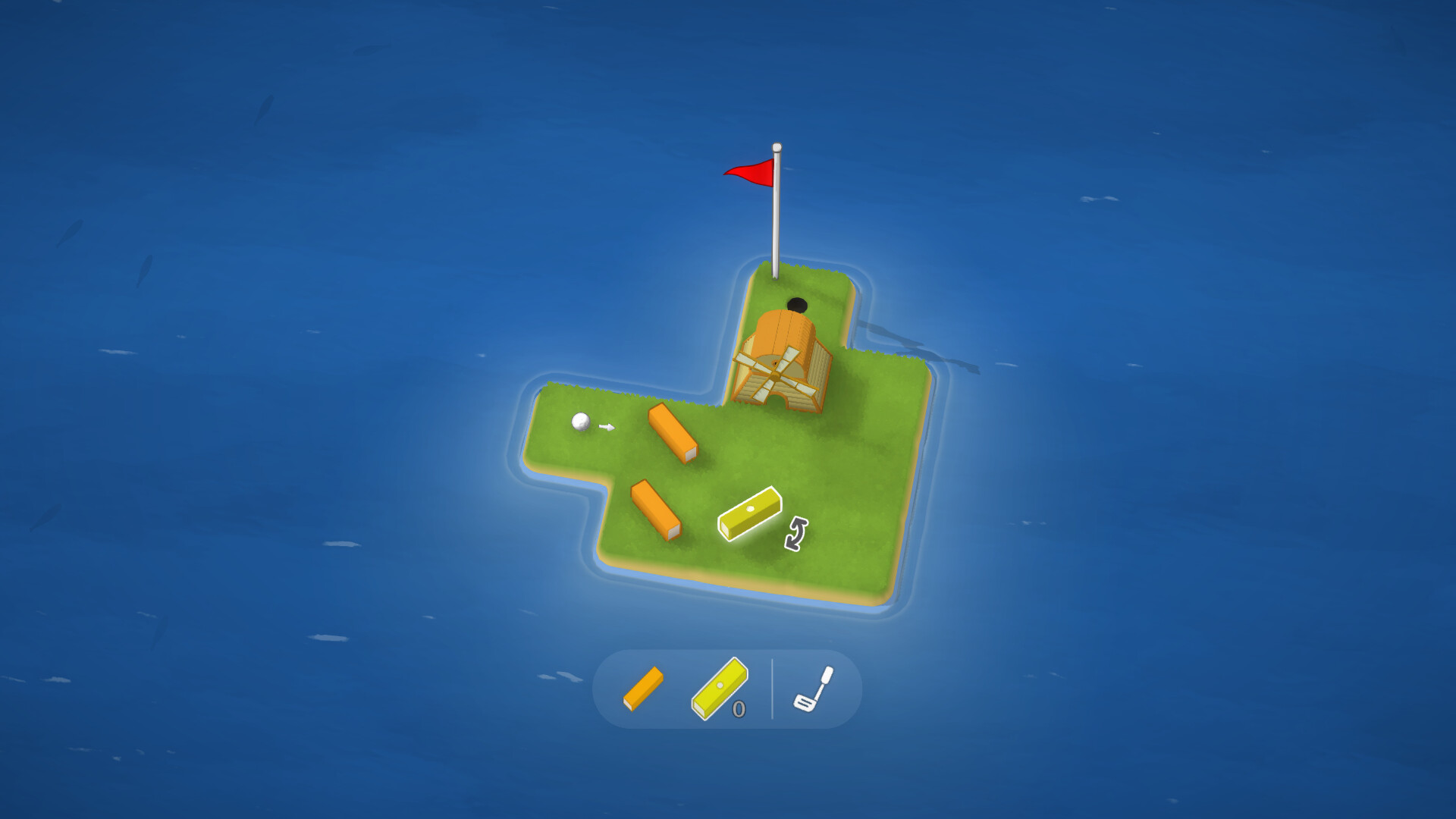Select the yellow block in the toolbar

(x=718, y=689)
